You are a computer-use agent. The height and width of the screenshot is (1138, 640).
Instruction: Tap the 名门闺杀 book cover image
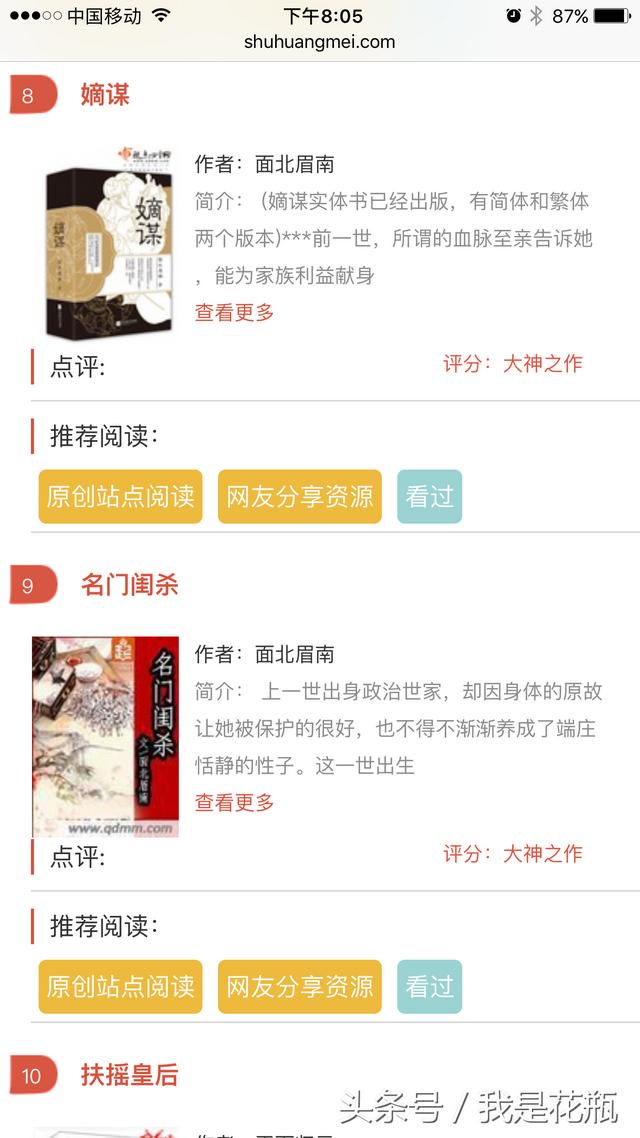(x=105, y=737)
